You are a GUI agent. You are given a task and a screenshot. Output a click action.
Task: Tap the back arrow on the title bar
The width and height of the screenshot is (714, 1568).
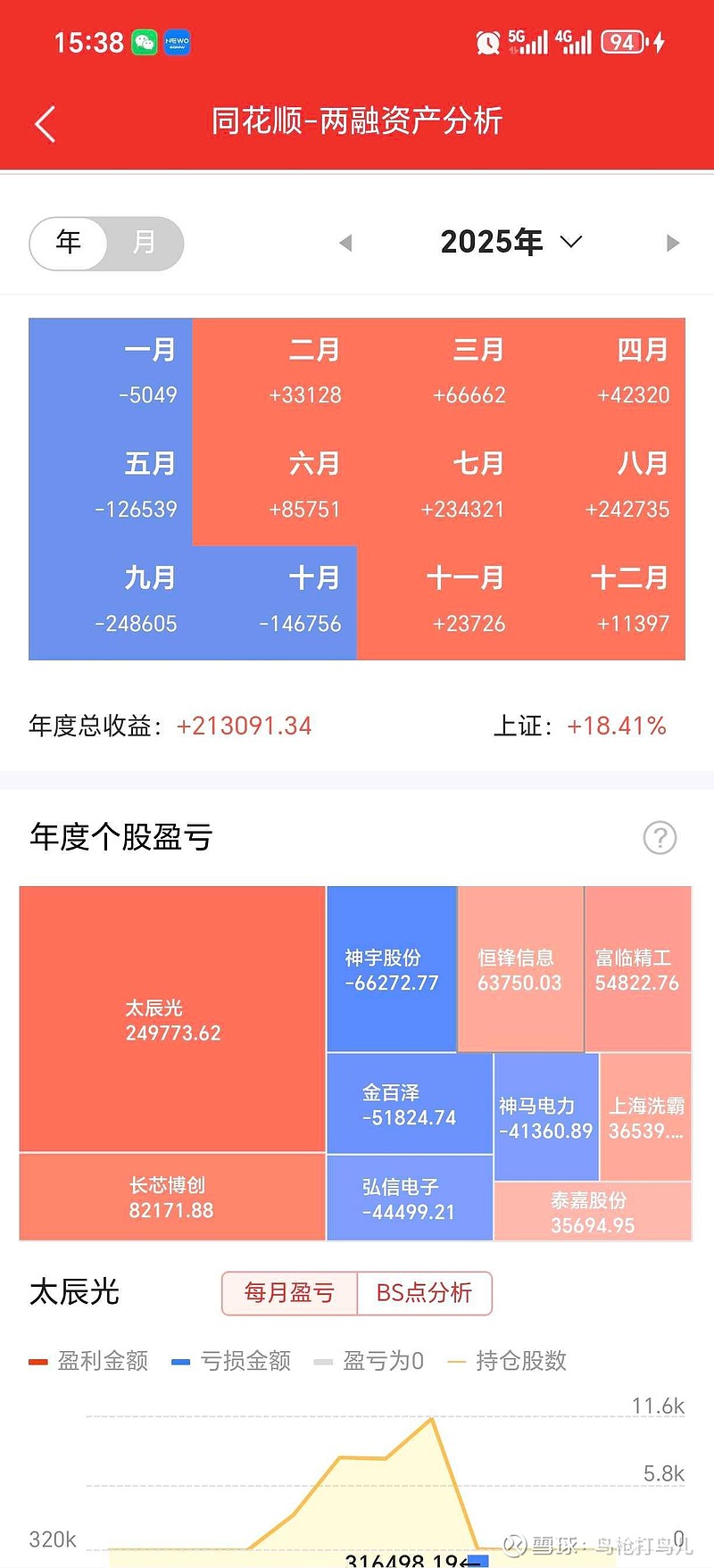click(45, 122)
